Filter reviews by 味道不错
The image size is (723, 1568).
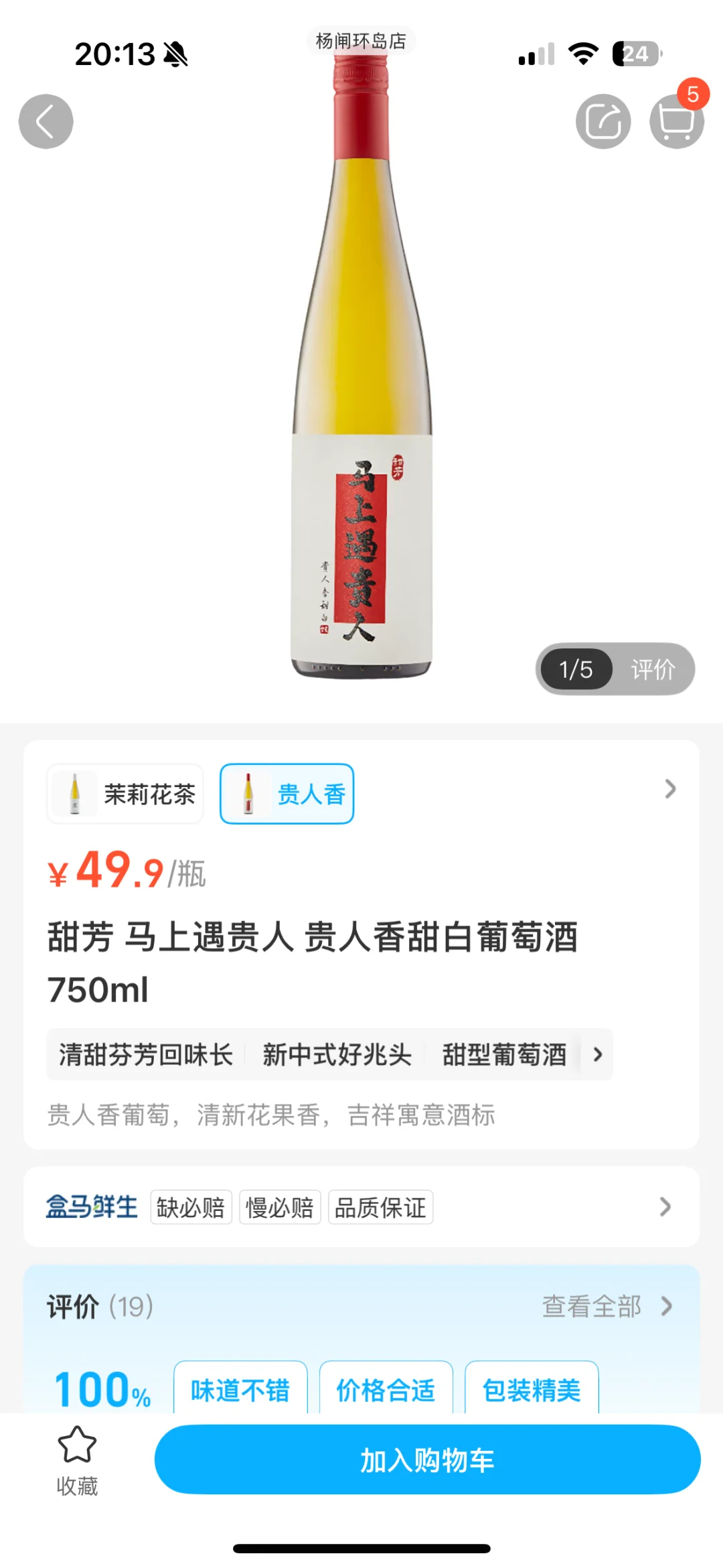[240, 1390]
